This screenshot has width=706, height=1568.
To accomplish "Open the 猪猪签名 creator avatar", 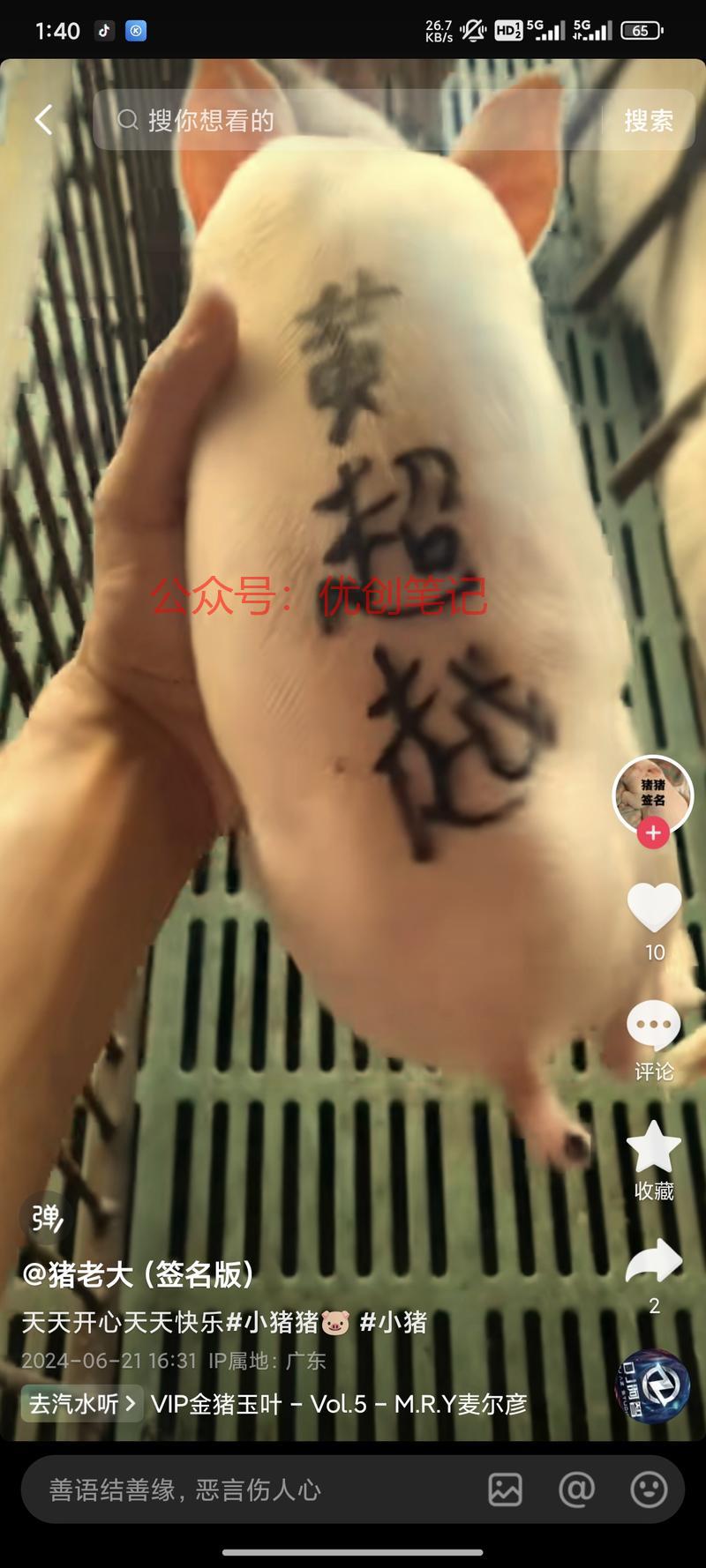I will click(653, 793).
